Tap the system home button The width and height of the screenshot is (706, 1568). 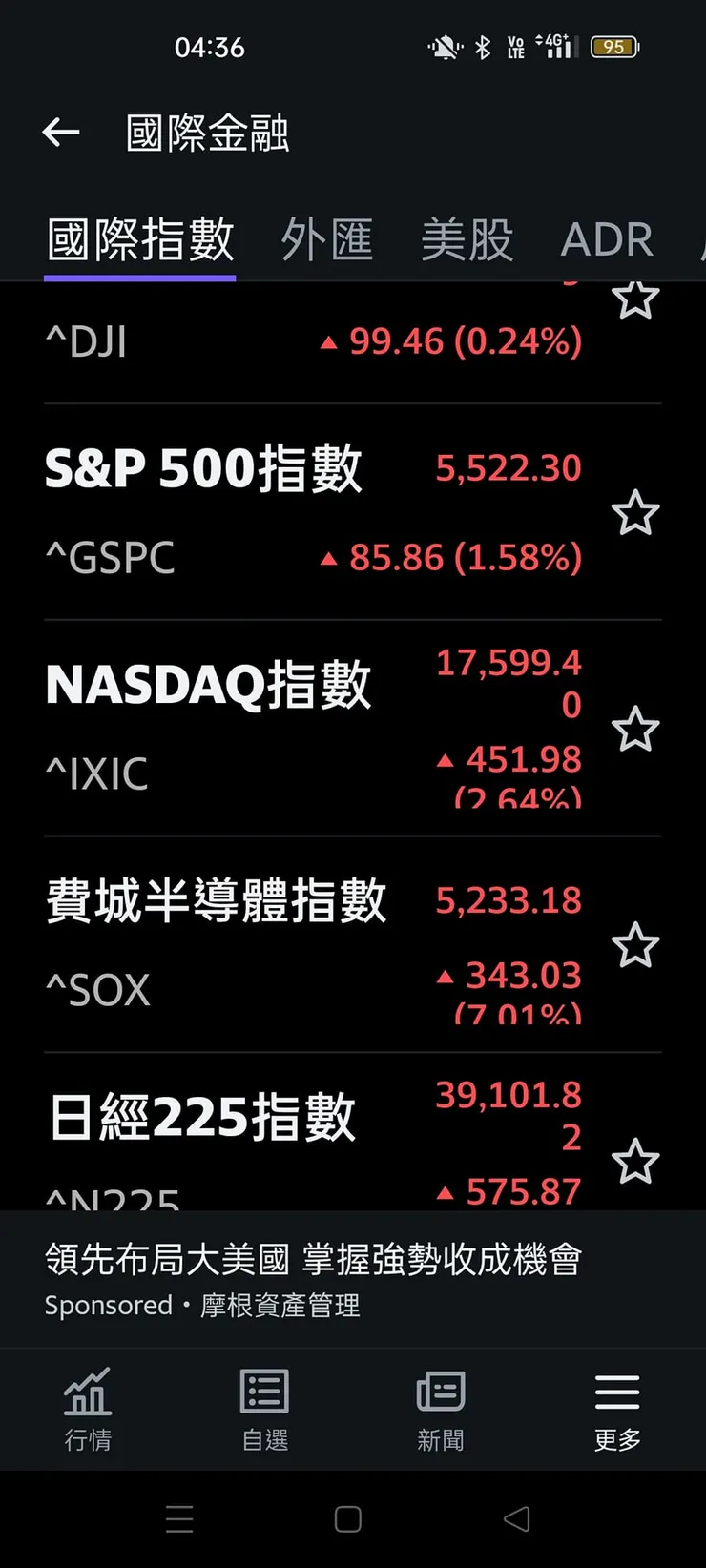pyautogui.click(x=348, y=1519)
